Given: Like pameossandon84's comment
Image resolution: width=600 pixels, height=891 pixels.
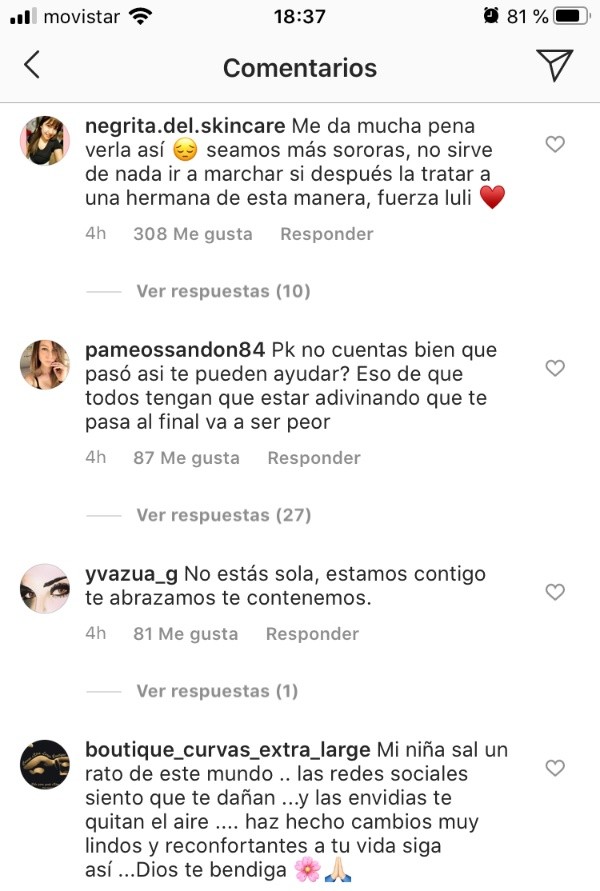Looking at the screenshot, I should point(555,369).
